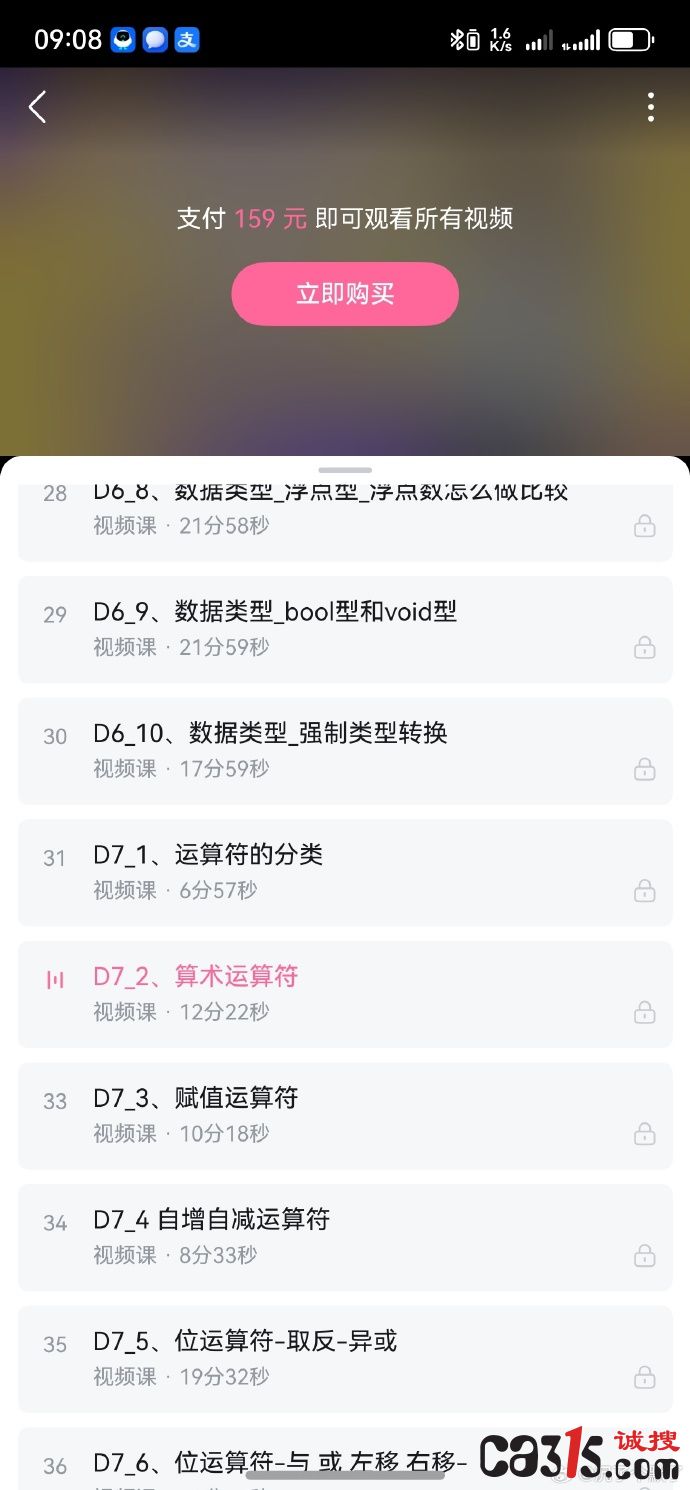Play the current lesson D7_2 算术运算符
The width and height of the screenshot is (690, 1490).
345,994
